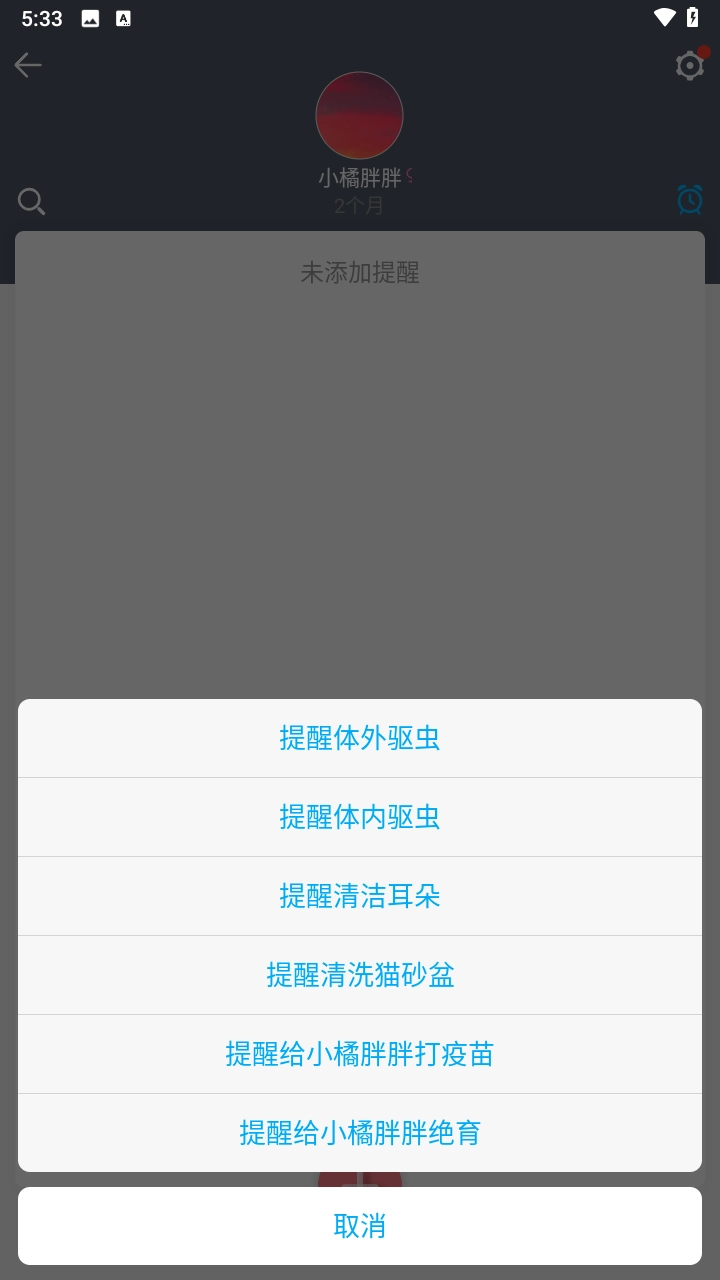
Task: Dismiss the sheet with 取消
Action: (x=360, y=1226)
